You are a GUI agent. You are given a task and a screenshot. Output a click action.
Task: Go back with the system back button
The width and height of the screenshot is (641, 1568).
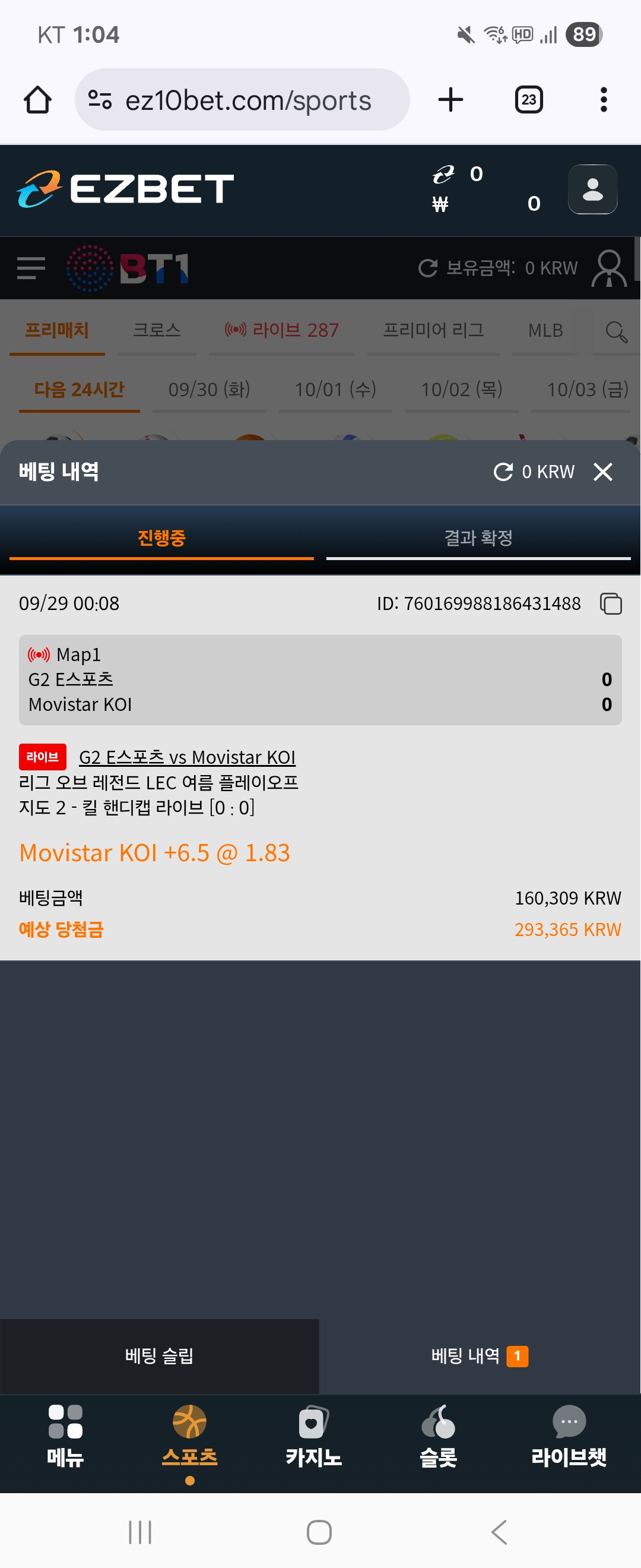point(499,1532)
